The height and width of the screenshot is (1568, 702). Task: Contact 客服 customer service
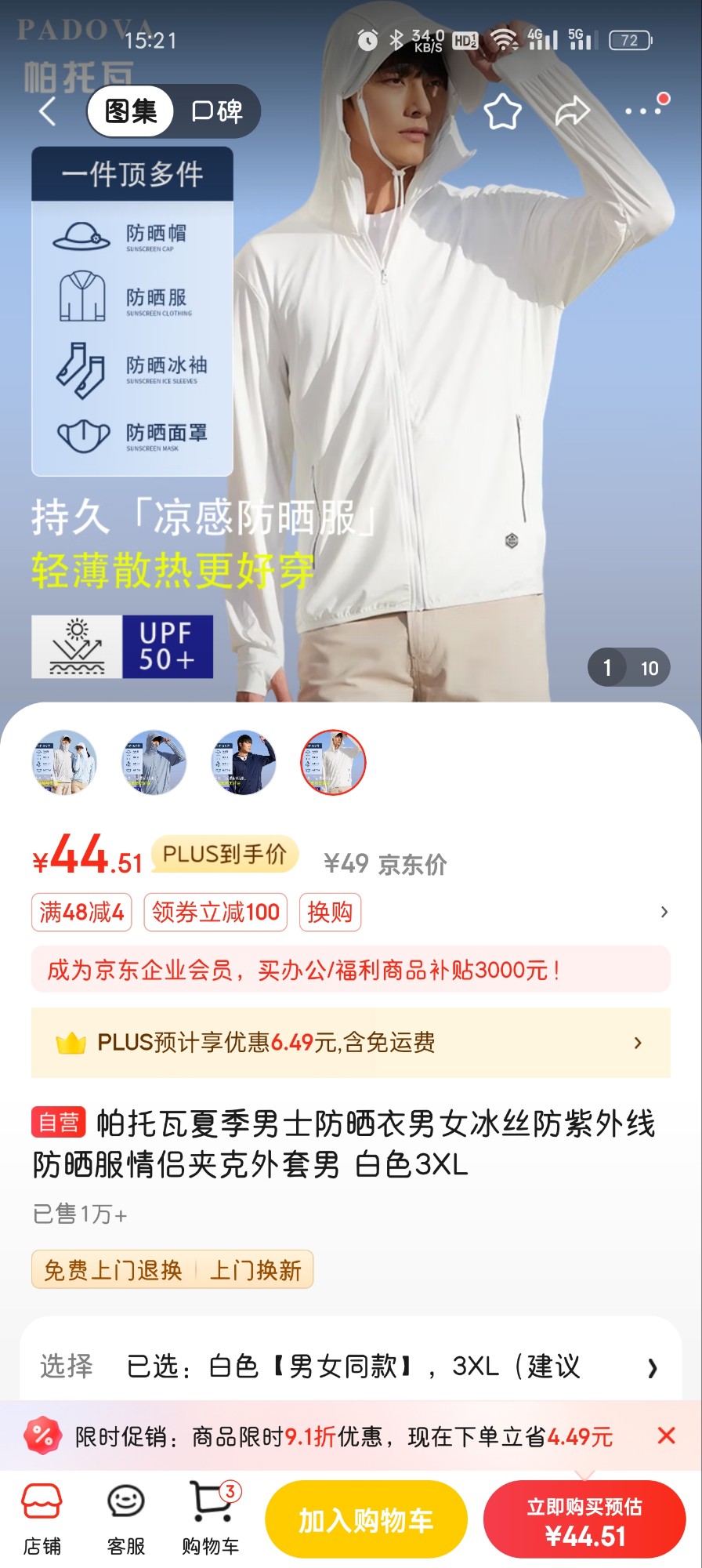125,1518
